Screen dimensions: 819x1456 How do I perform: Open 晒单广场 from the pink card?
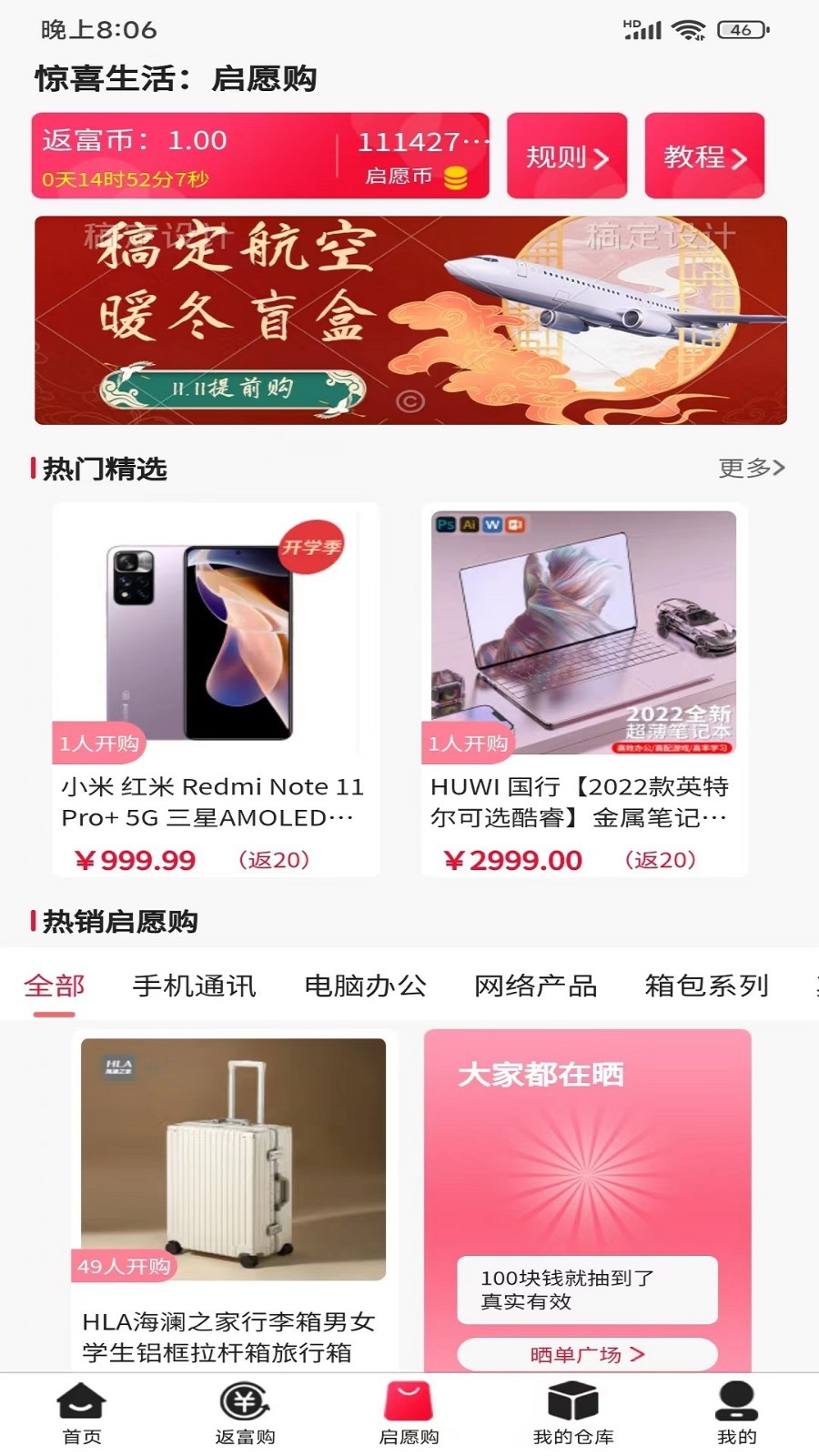tap(587, 1354)
